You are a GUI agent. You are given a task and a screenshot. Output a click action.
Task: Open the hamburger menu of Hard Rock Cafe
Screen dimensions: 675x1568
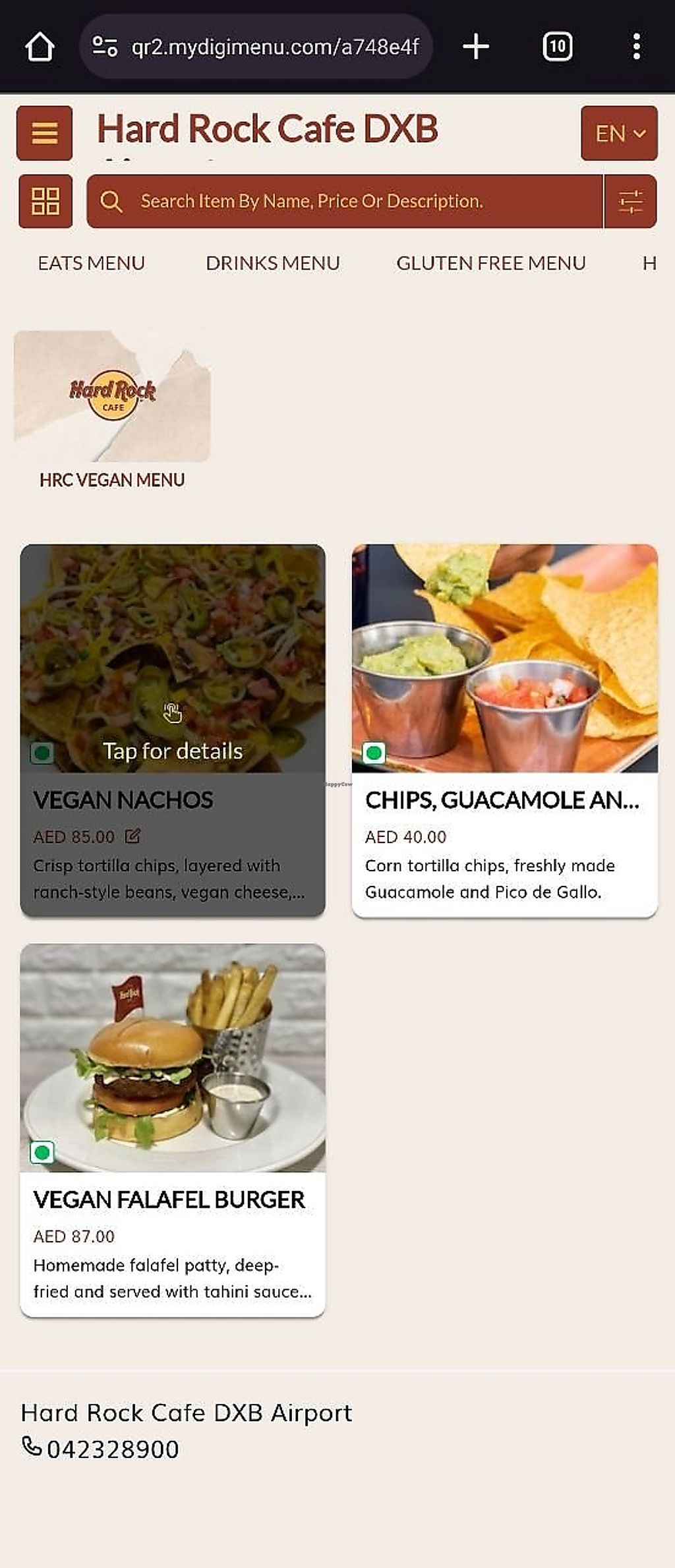(x=44, y=133)
